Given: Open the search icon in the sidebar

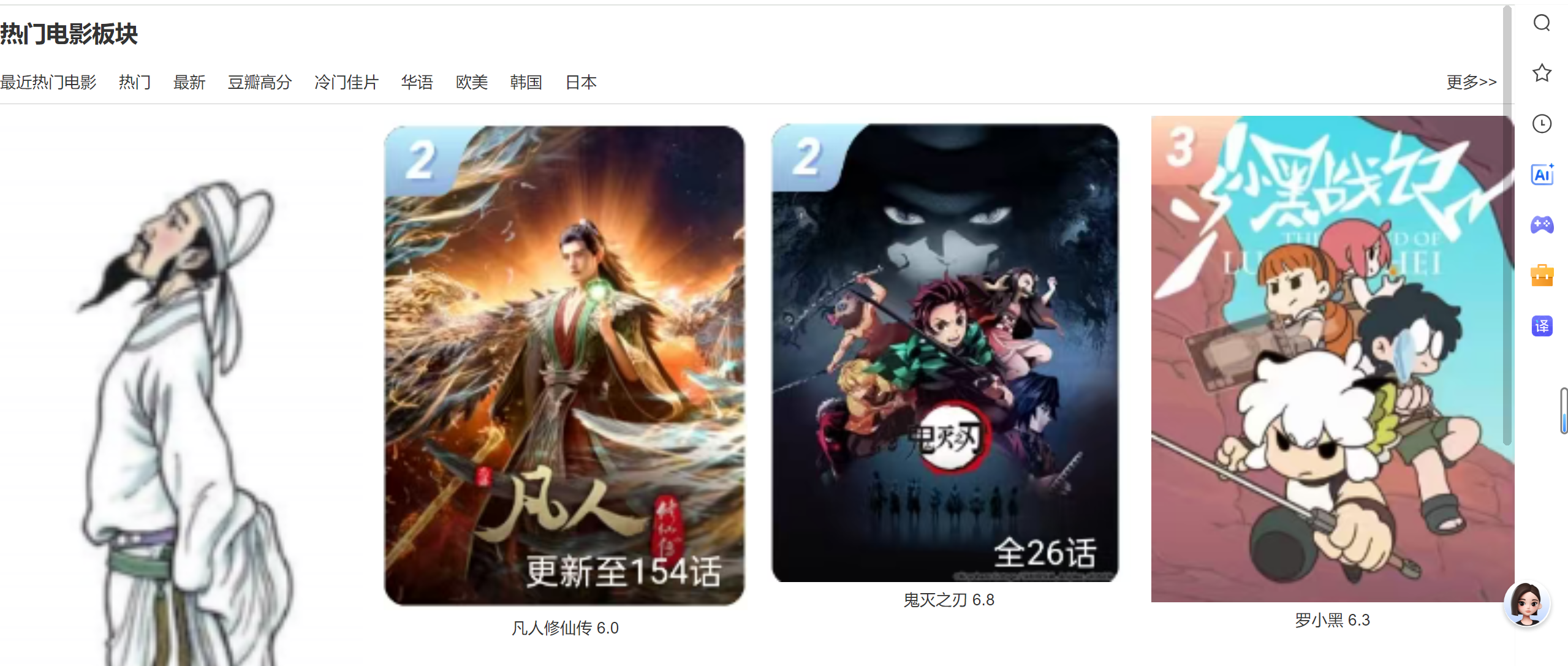Looking at the screenshot, I should 1542,23.
